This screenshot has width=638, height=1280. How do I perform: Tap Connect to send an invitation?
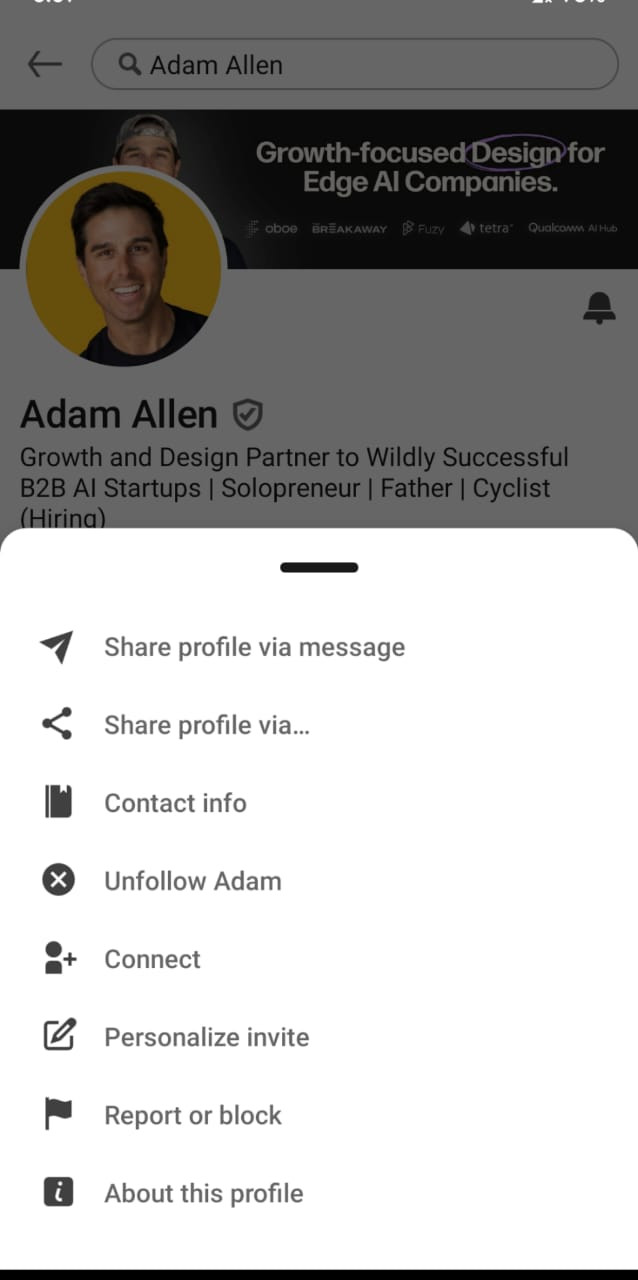point(319,959)
